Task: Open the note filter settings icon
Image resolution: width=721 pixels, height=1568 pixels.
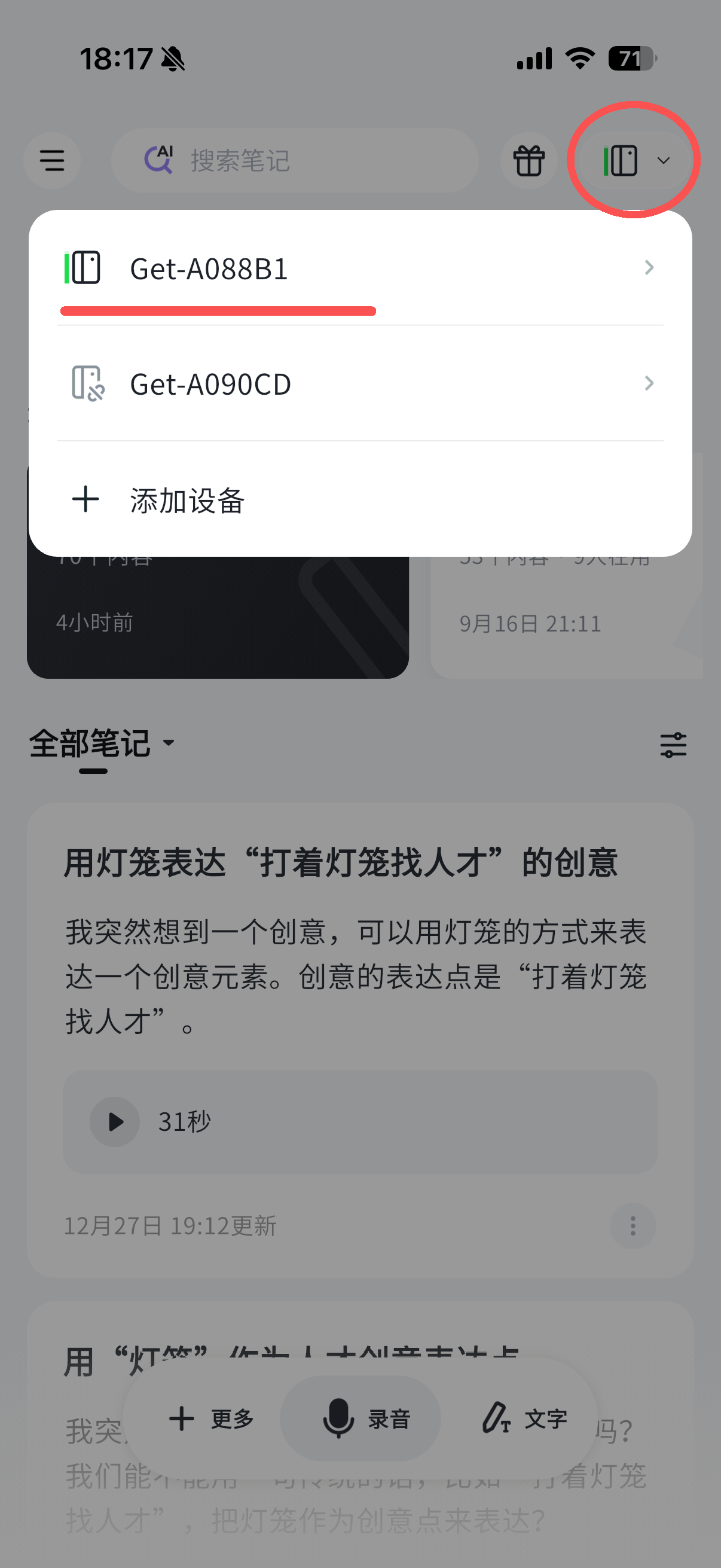Action: (673, 745)
